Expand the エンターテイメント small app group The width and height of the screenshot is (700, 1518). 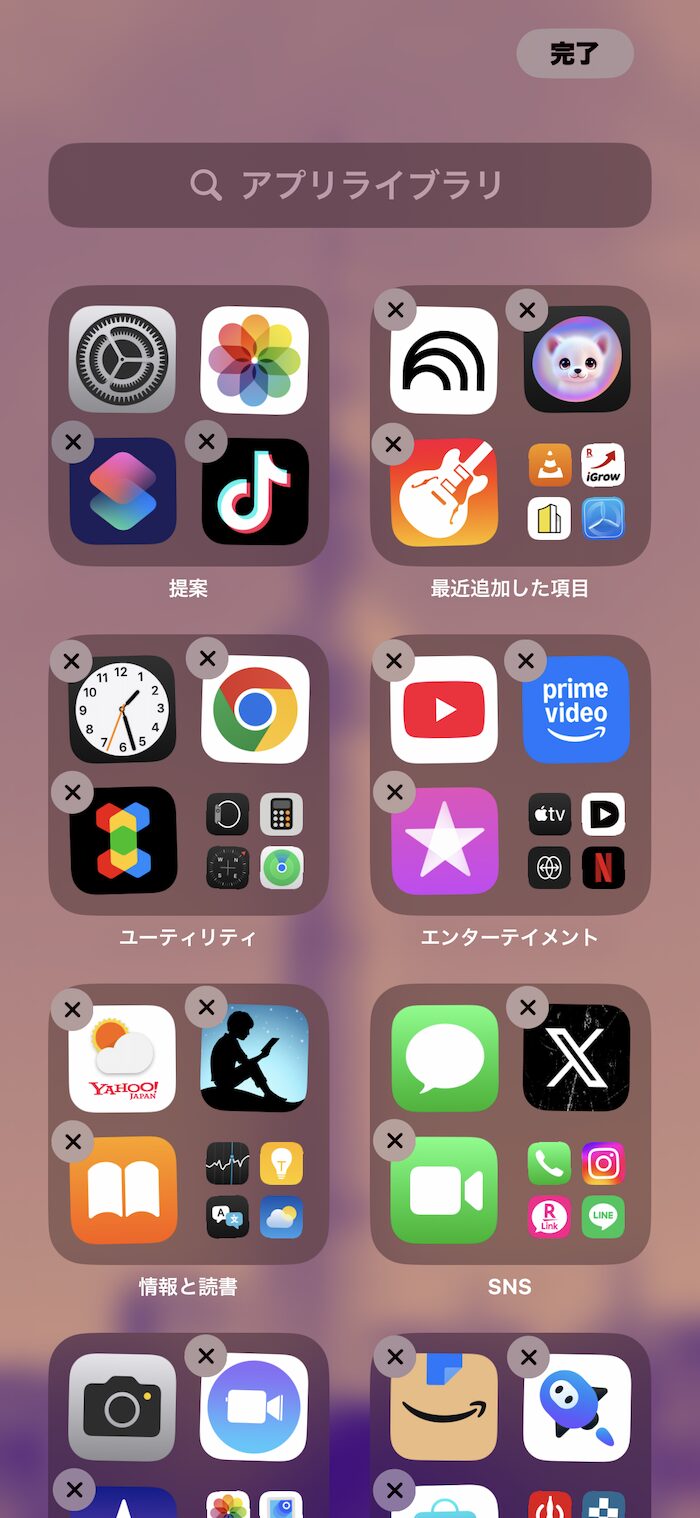(577, 841)
